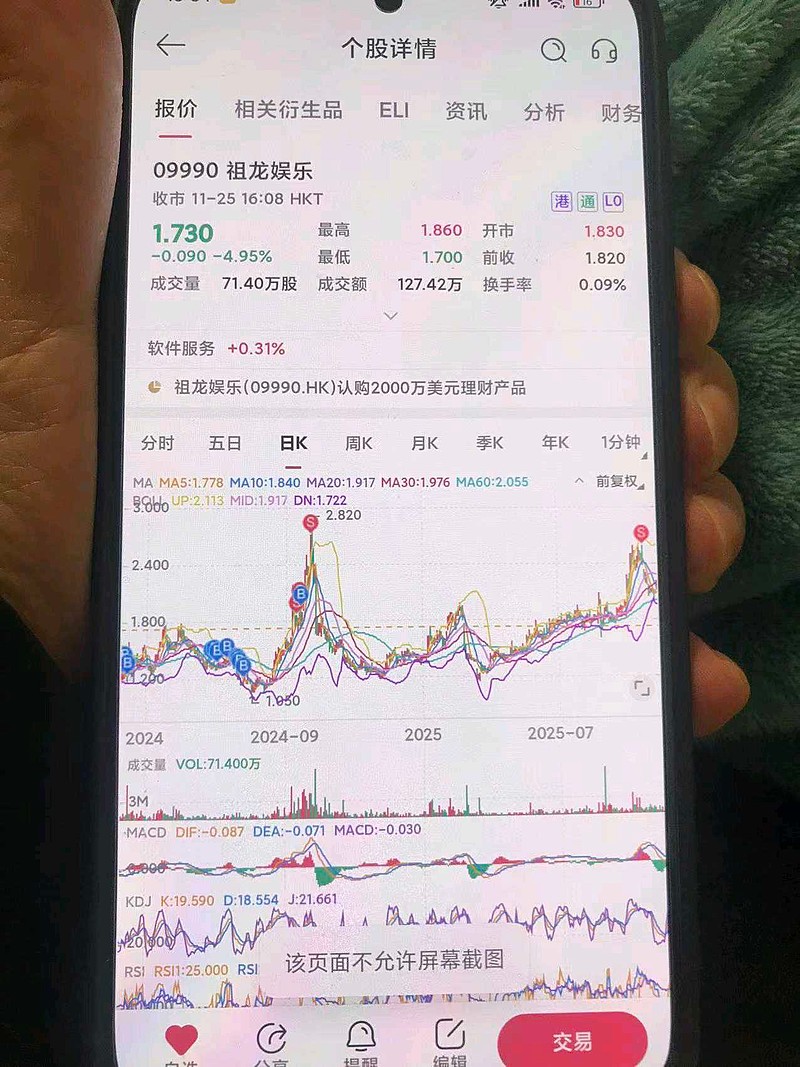Open the search magnifier icon
This screenshot has height=1067, width=800.
[x=554, y=48]
